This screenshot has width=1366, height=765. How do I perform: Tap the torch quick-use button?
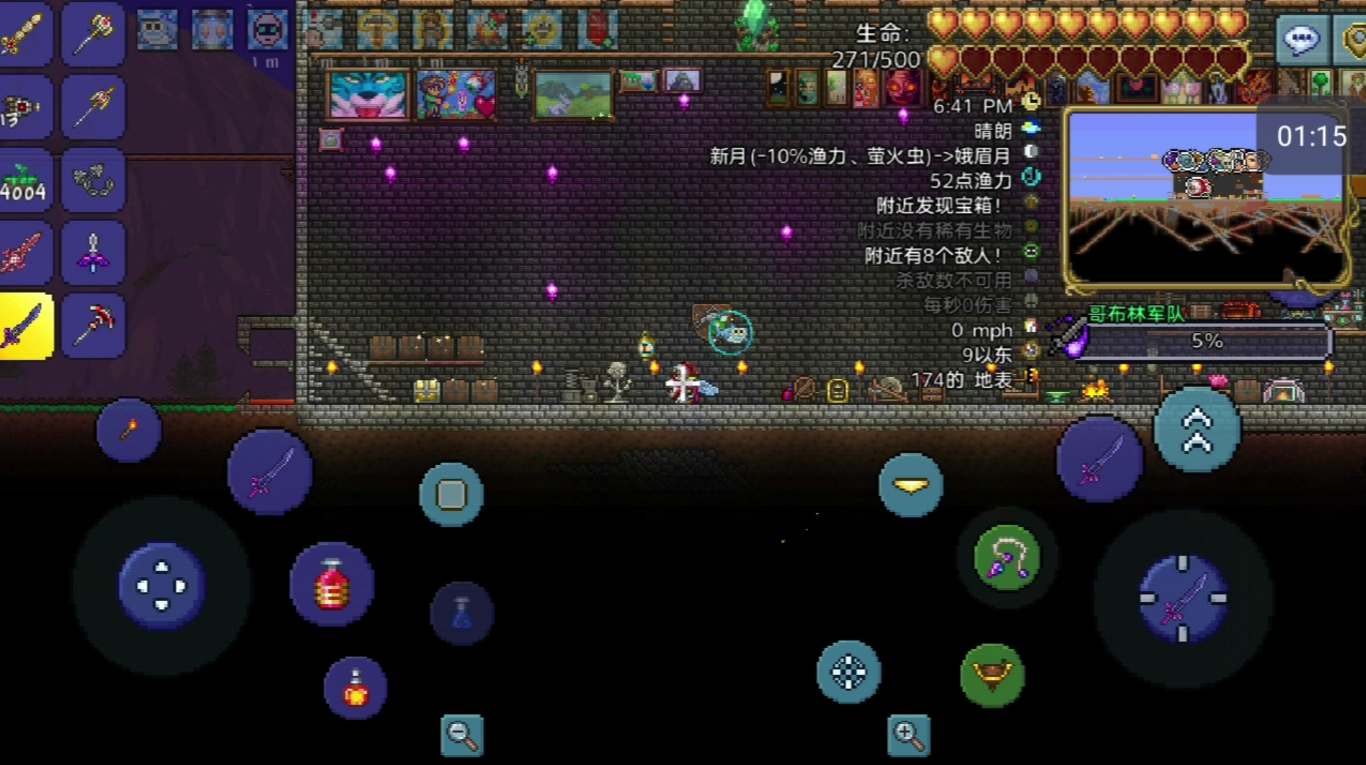[129, 430]
